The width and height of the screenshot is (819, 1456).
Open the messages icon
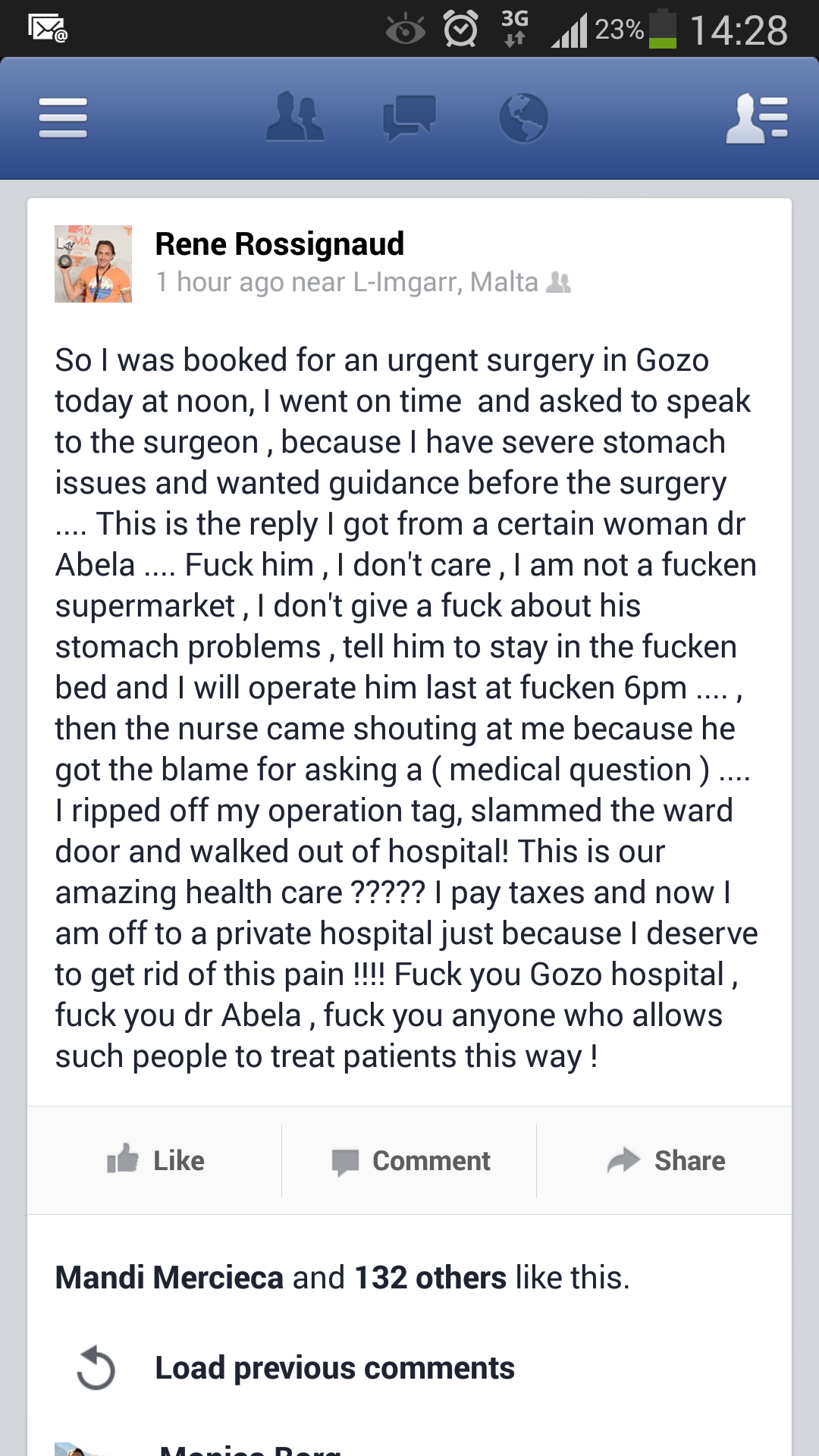(x=409, y=118)
